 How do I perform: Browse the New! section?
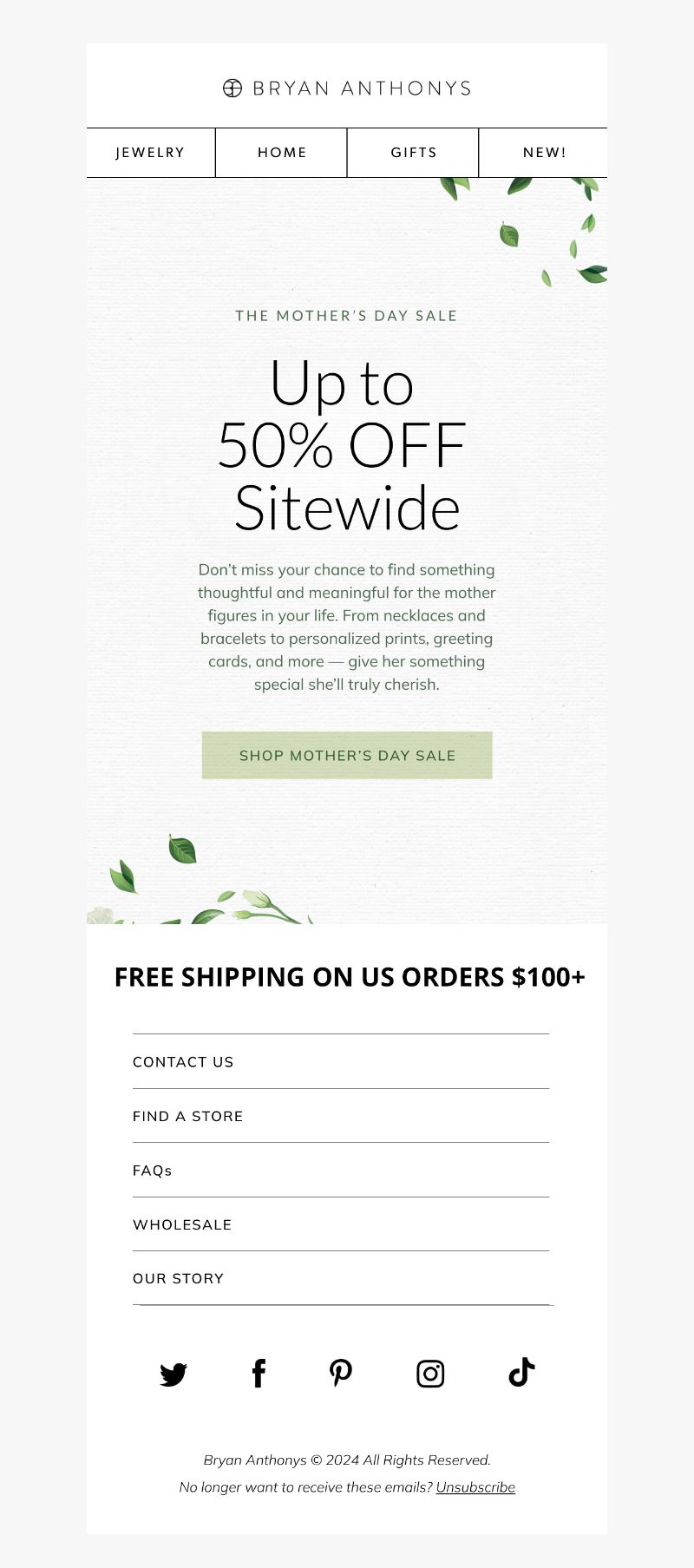(x=544, y=153)
